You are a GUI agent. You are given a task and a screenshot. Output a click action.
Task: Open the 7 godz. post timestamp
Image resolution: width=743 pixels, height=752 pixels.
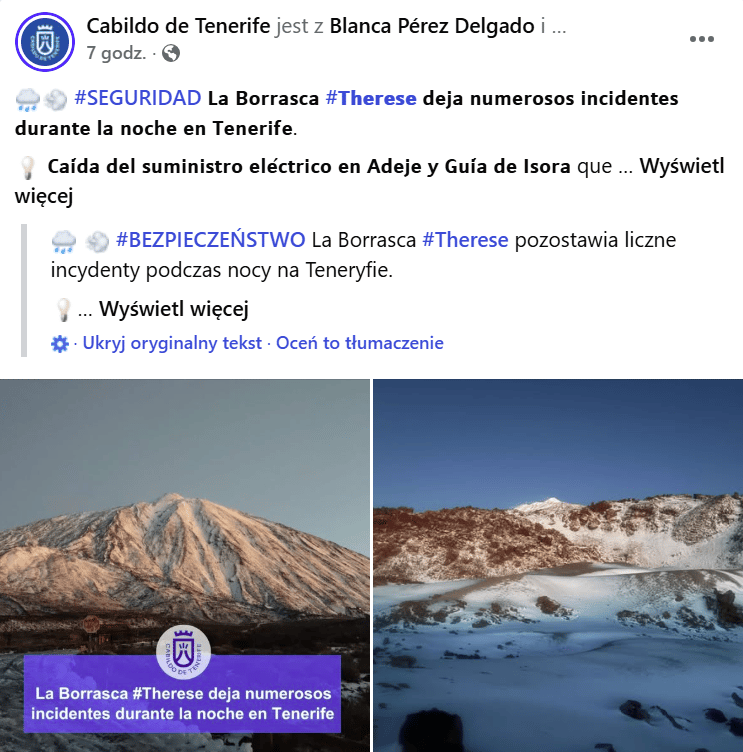point(116,52)
